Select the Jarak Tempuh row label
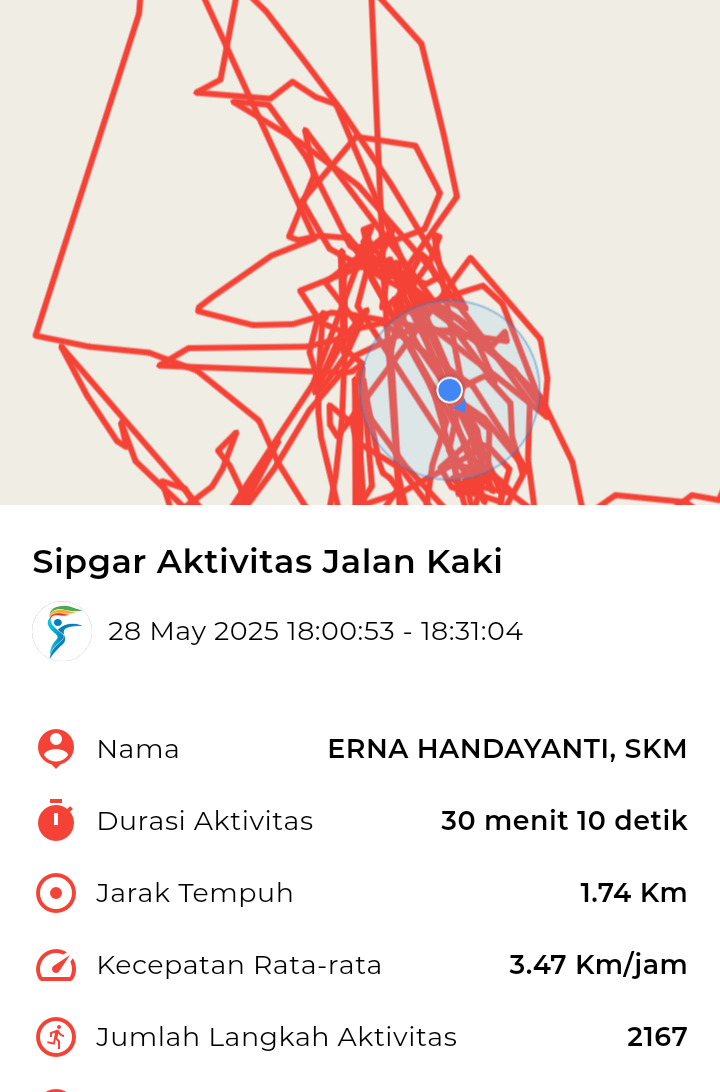720x1092 pixels. pos(195,892)
